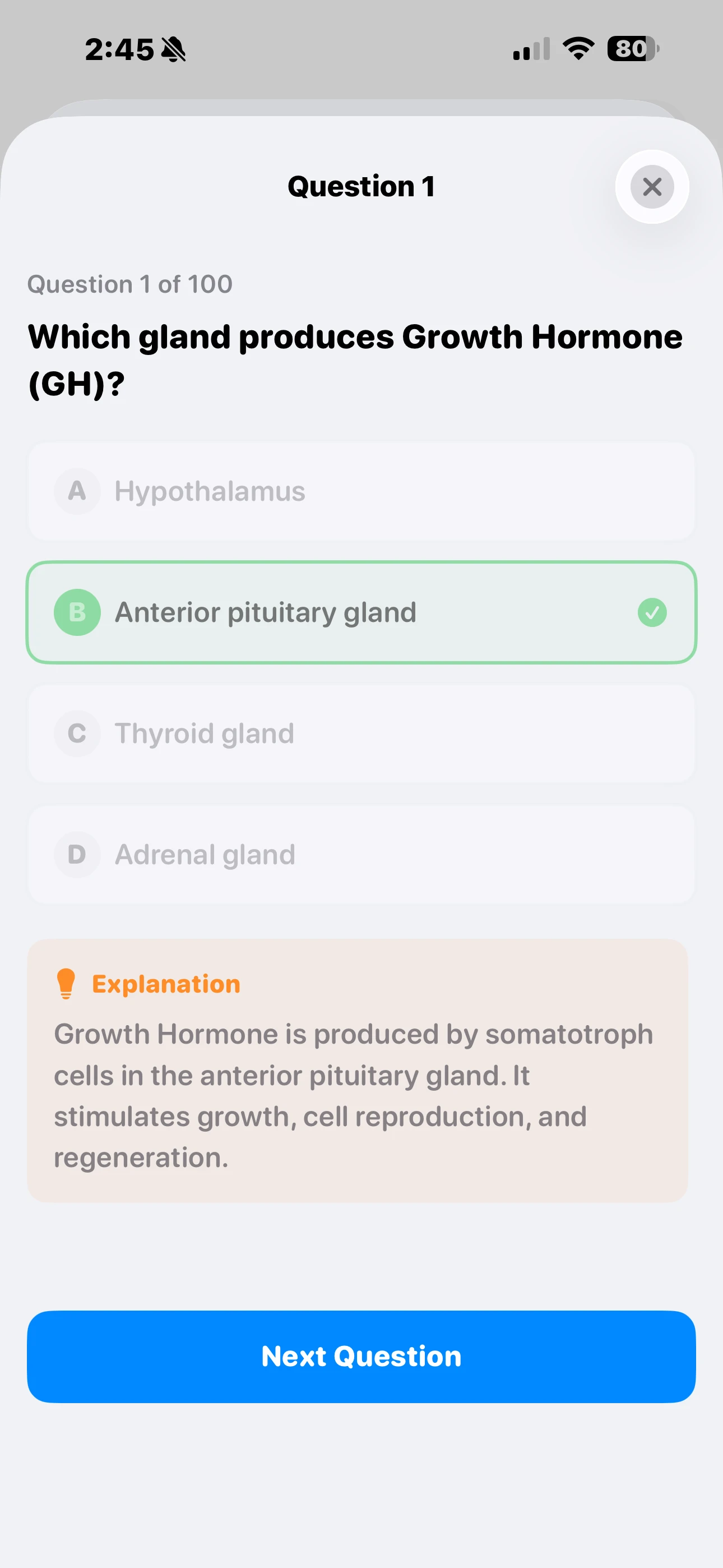Tap the lightbulb Explanation icon
This screenshot has width=723, height=1568.
coord(66,983)
